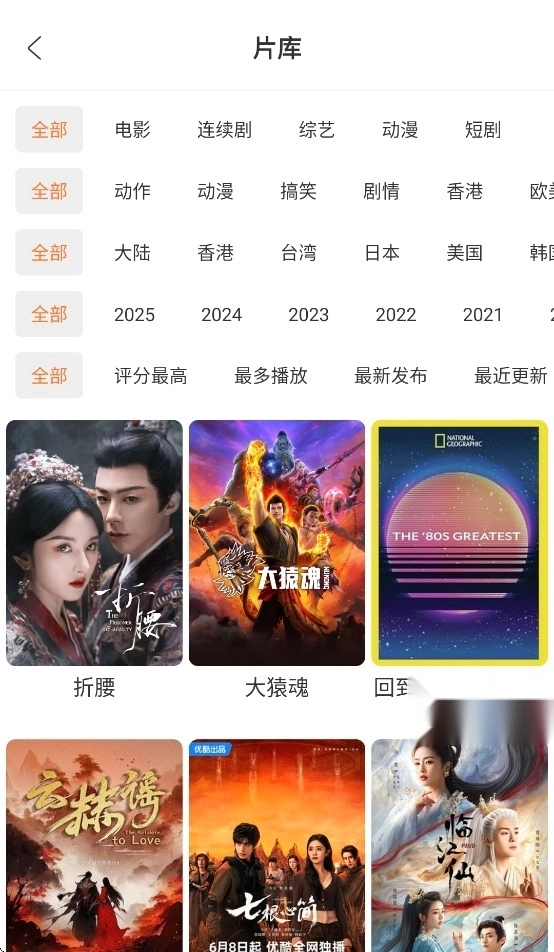Filter region by 大陆
Screen dimensions: 554x952
pos(132,253)
